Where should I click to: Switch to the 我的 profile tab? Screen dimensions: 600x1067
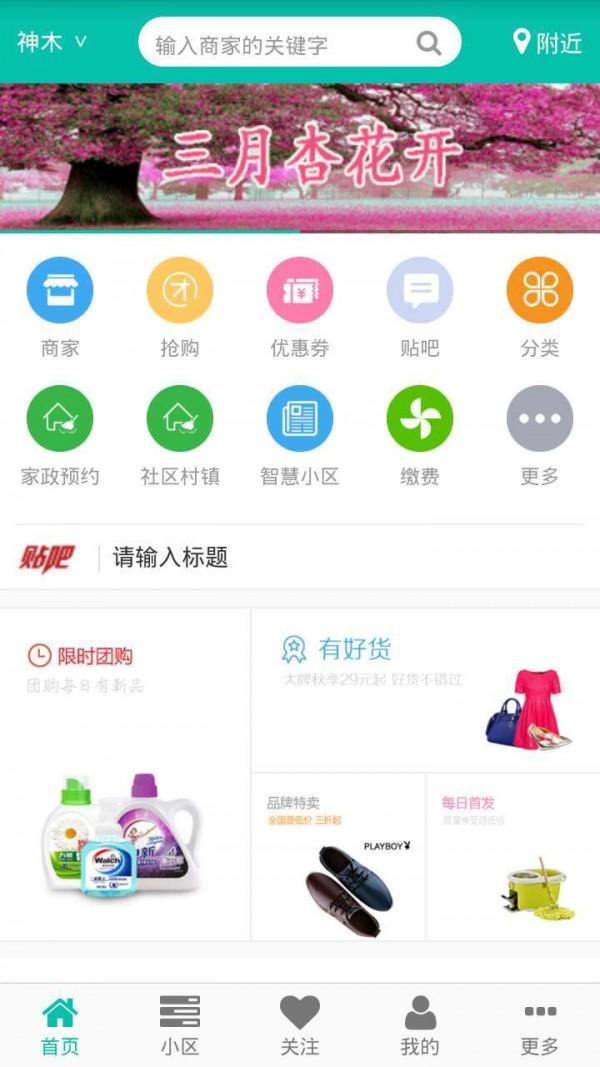[x=420, y=1025]
